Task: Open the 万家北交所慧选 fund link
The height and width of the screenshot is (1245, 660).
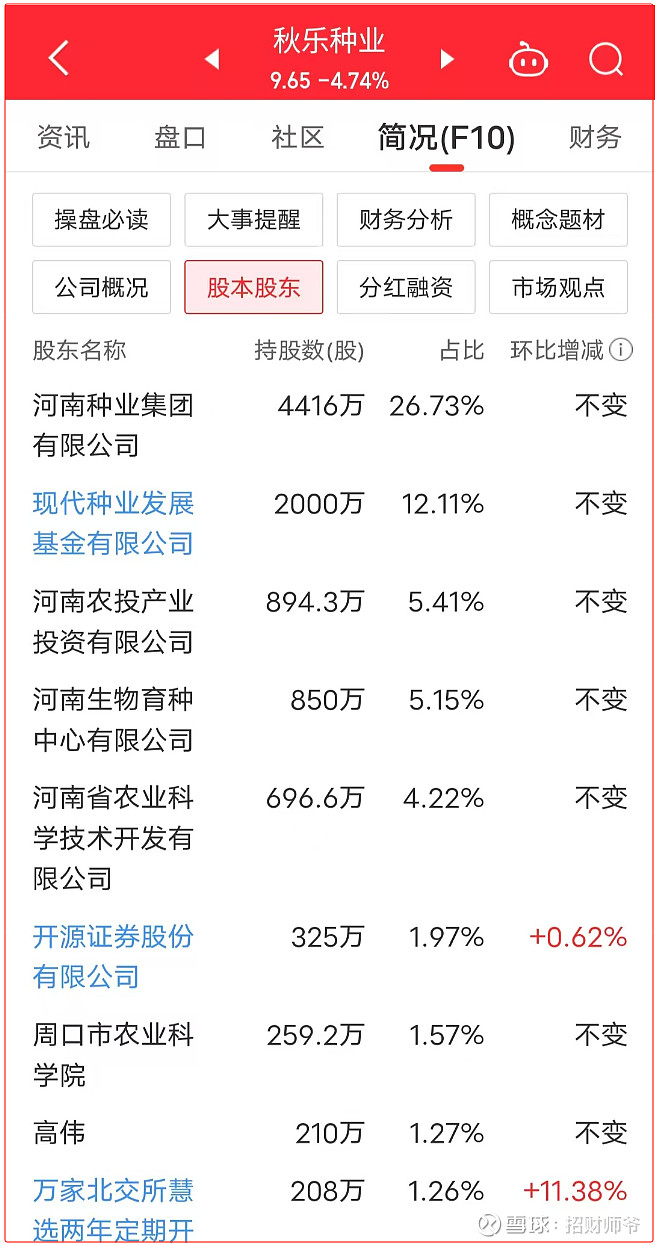Action: (113, 1210)
